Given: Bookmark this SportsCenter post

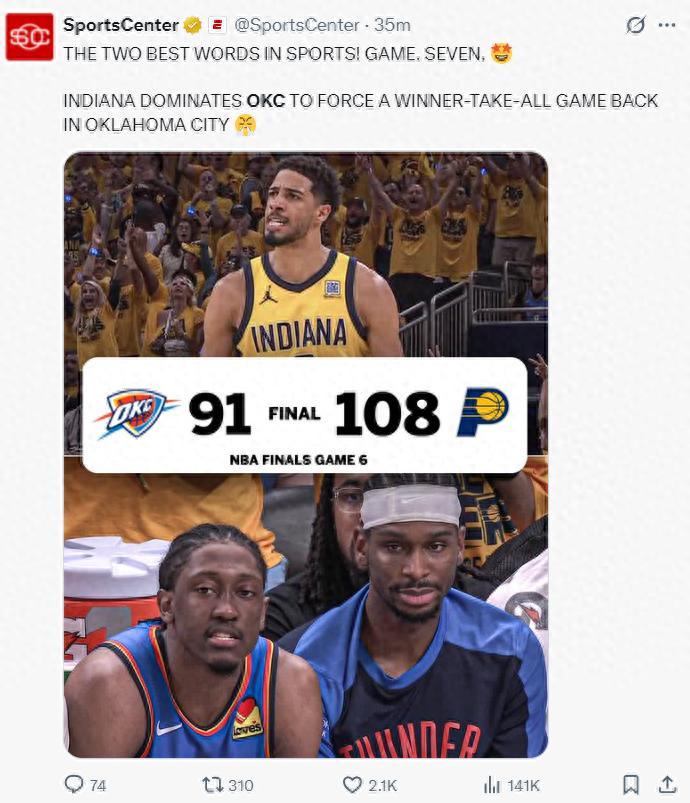Looking at the screenshot, I should pos(631,785).
